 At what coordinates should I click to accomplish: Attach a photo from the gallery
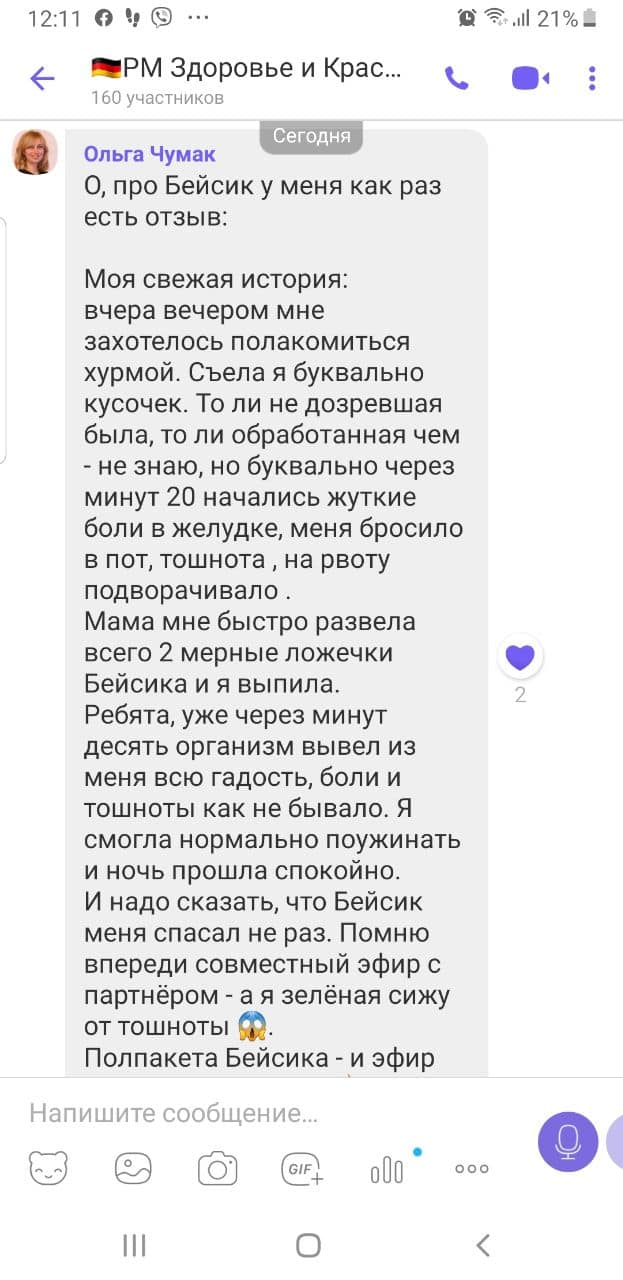(x=133, y=1168)
